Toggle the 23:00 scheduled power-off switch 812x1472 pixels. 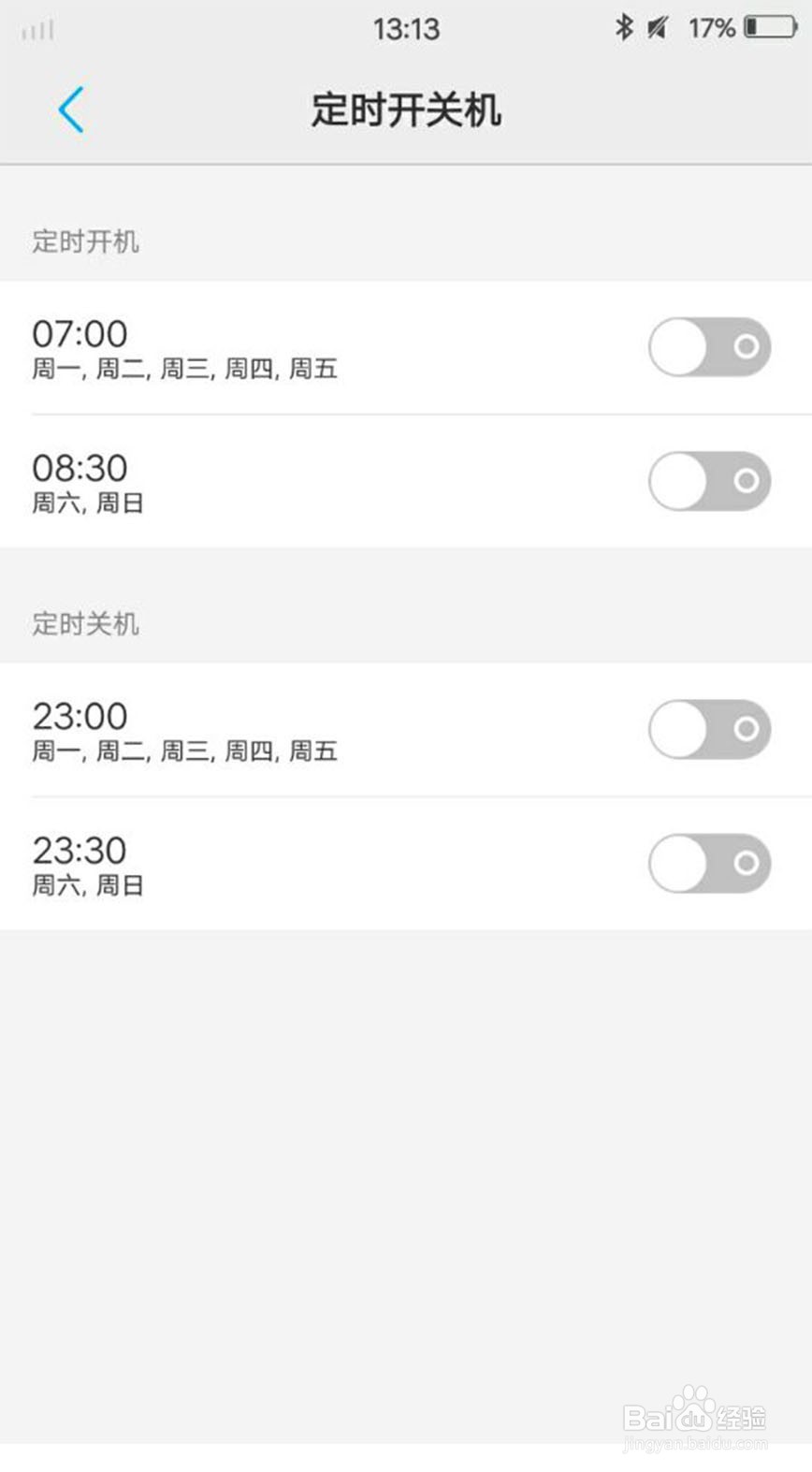point(709,729)
